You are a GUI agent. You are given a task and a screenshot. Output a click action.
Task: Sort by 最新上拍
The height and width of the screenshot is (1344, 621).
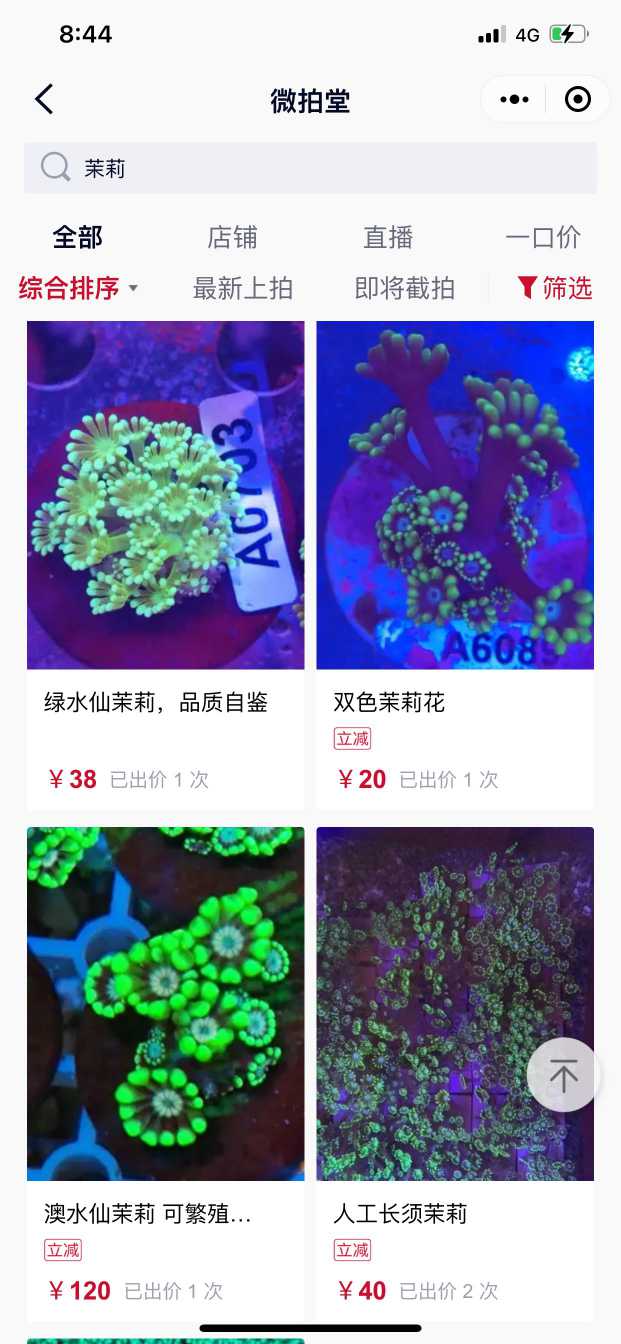(x=242, y=288)
